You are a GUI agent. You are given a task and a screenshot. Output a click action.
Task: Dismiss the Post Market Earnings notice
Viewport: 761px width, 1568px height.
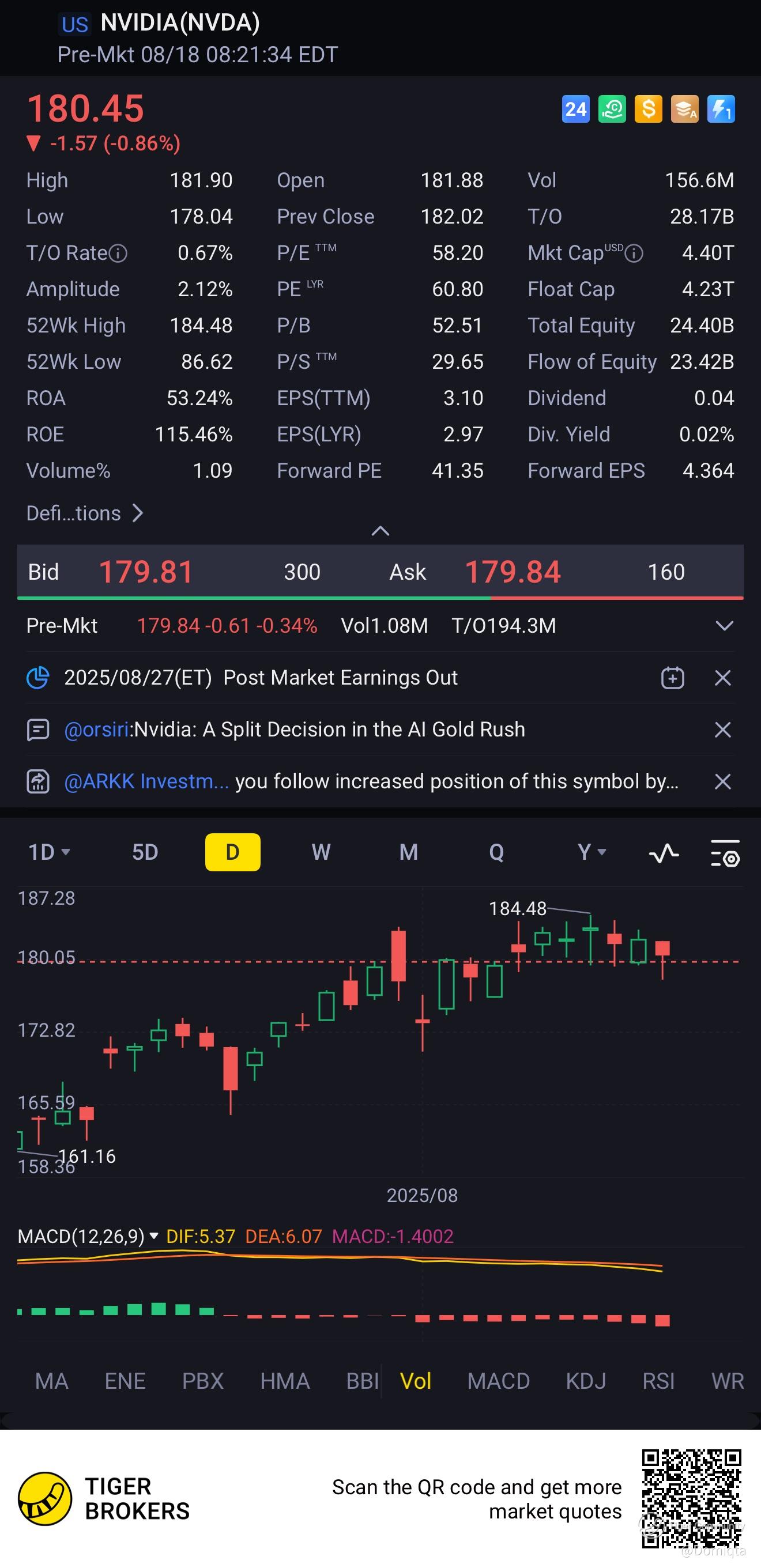pos(722,678)
